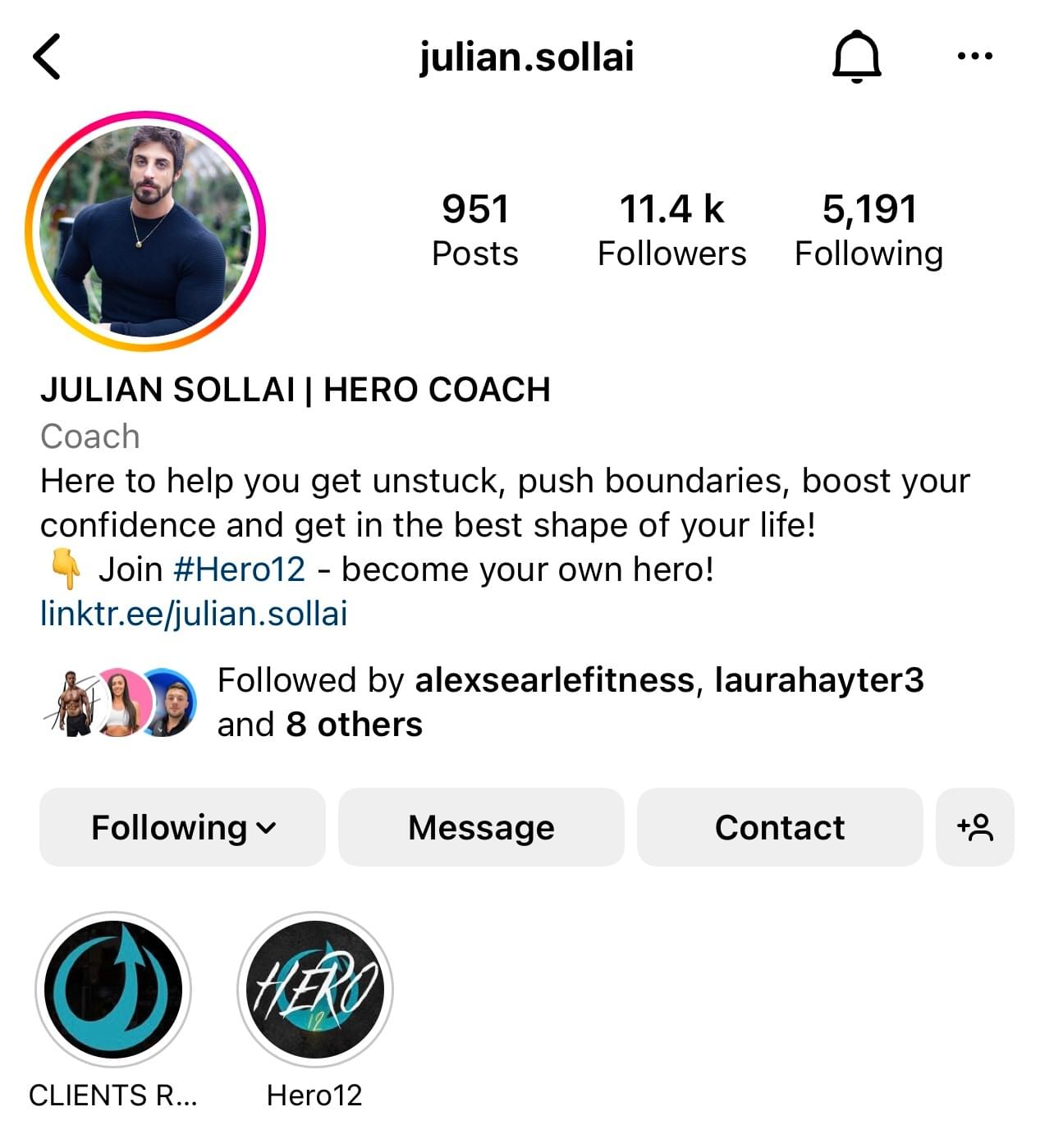
Task: Go back using the arrow
Action: pyautogui.click(x=47, y=57)
